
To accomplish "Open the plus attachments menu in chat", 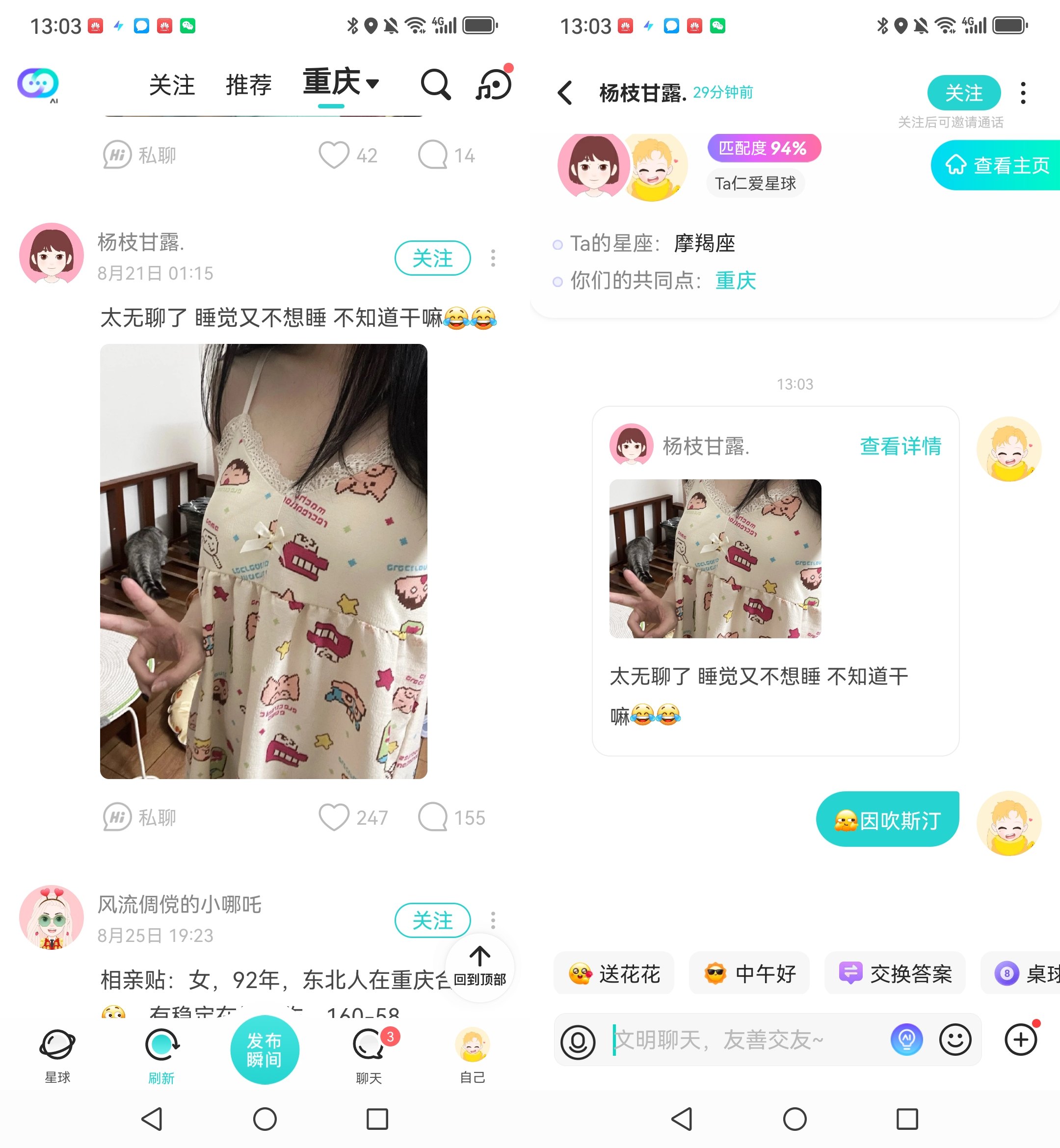I will coord(1021,1040).
